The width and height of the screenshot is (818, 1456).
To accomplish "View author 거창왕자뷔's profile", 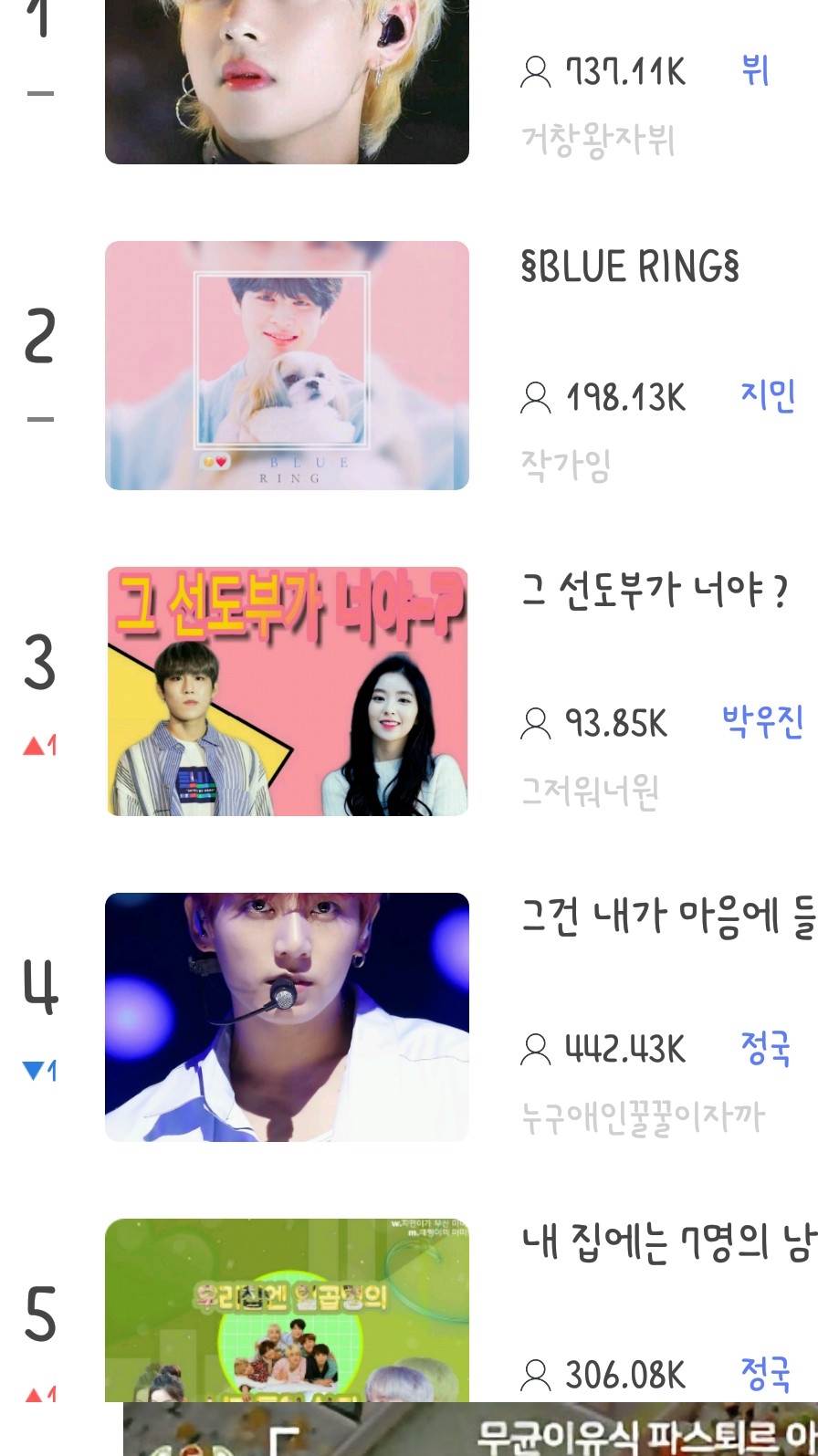I will [x=598, y=140].
